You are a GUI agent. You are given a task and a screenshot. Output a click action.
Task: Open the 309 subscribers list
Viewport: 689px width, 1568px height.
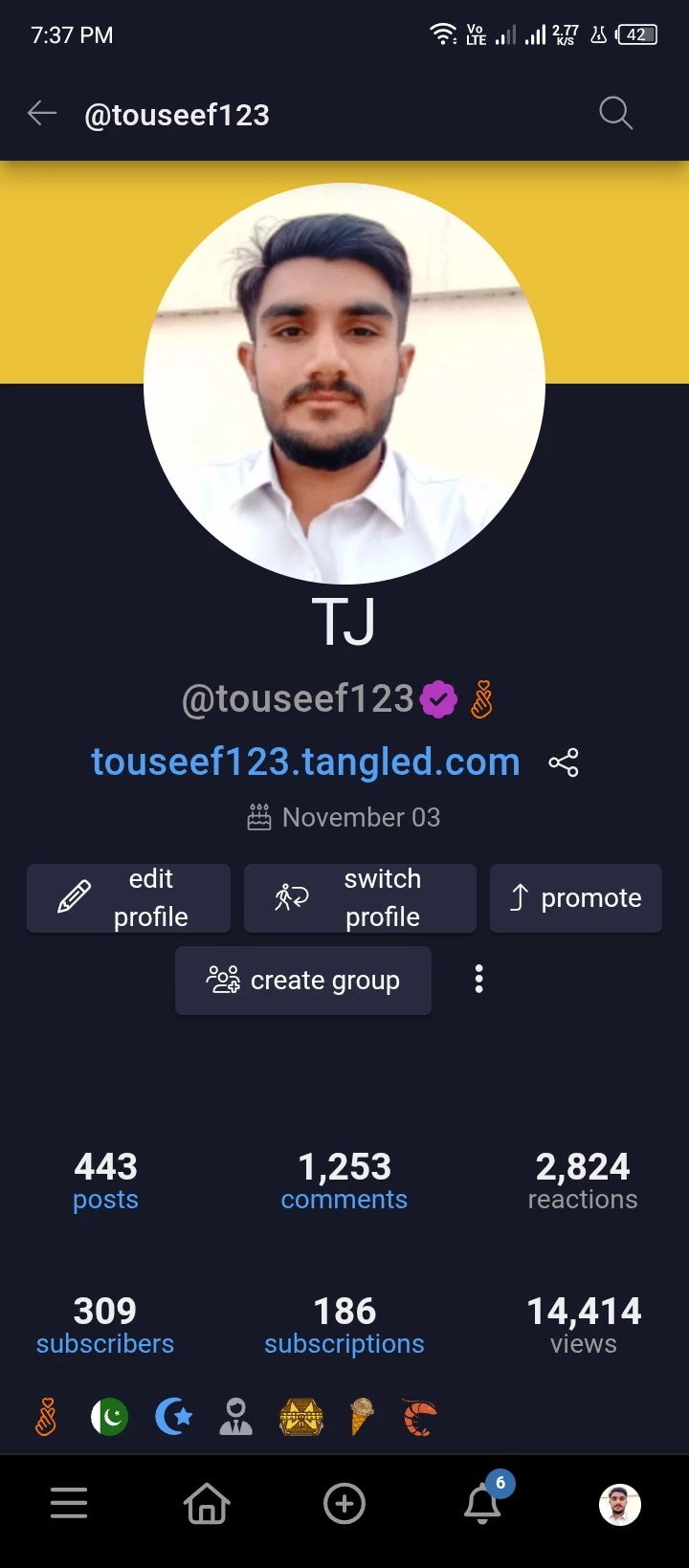pyautogui.click(x=105, y=1326)
